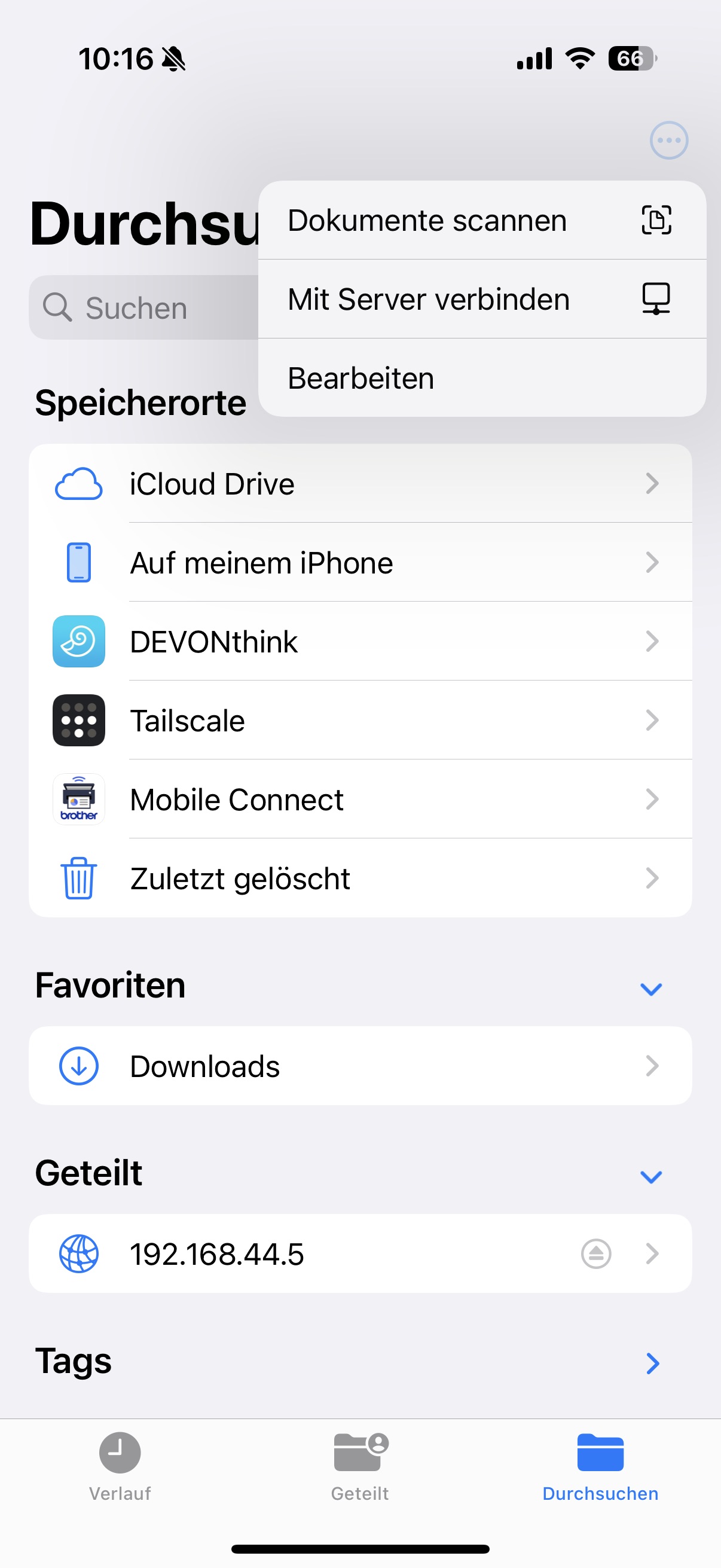Select Dokumente scannen from the menu
The width and height of the screenshot is (721, 1568).
point(482,220)
